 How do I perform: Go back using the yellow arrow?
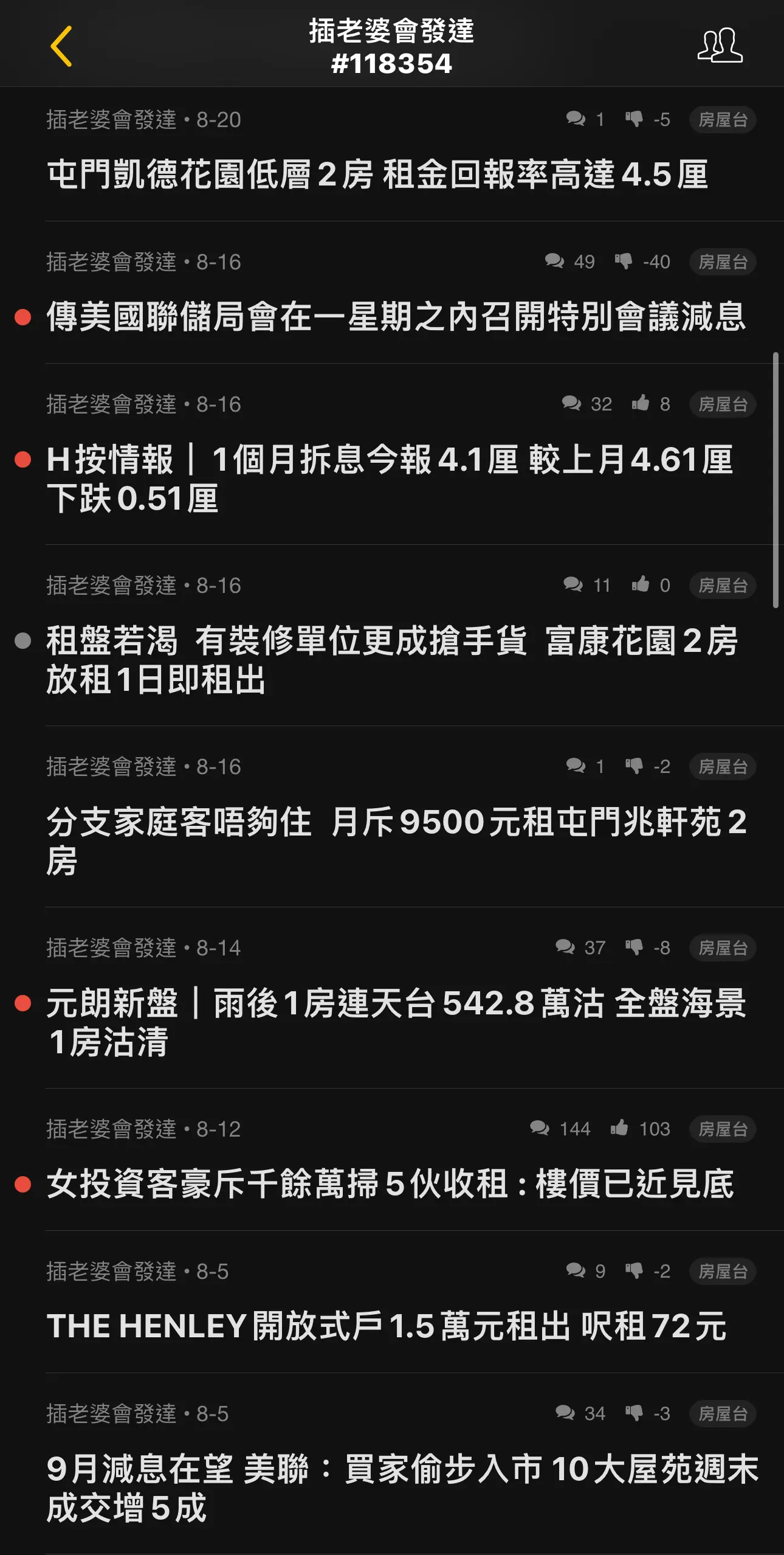click(61, 46)
